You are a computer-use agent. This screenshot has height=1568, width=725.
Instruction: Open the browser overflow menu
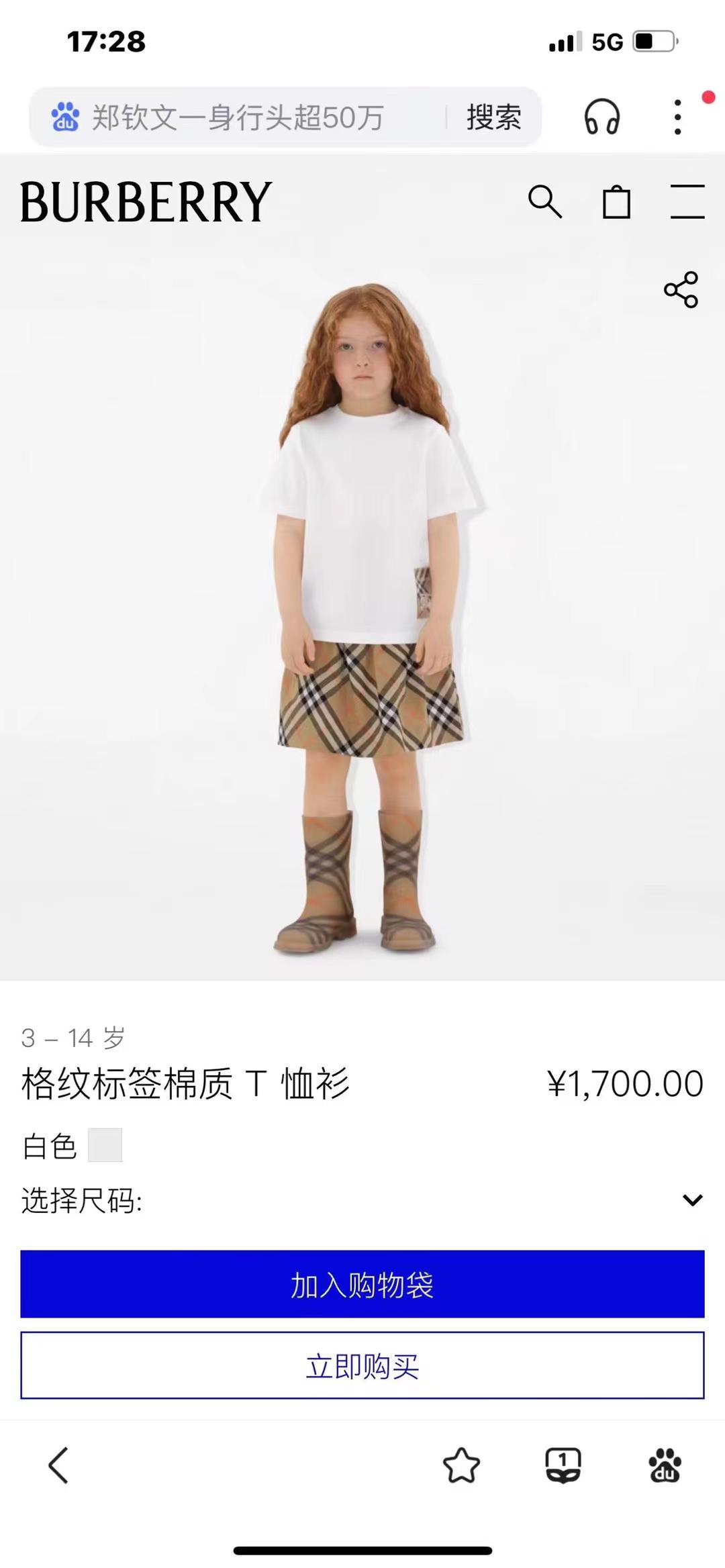coord(678,117)
